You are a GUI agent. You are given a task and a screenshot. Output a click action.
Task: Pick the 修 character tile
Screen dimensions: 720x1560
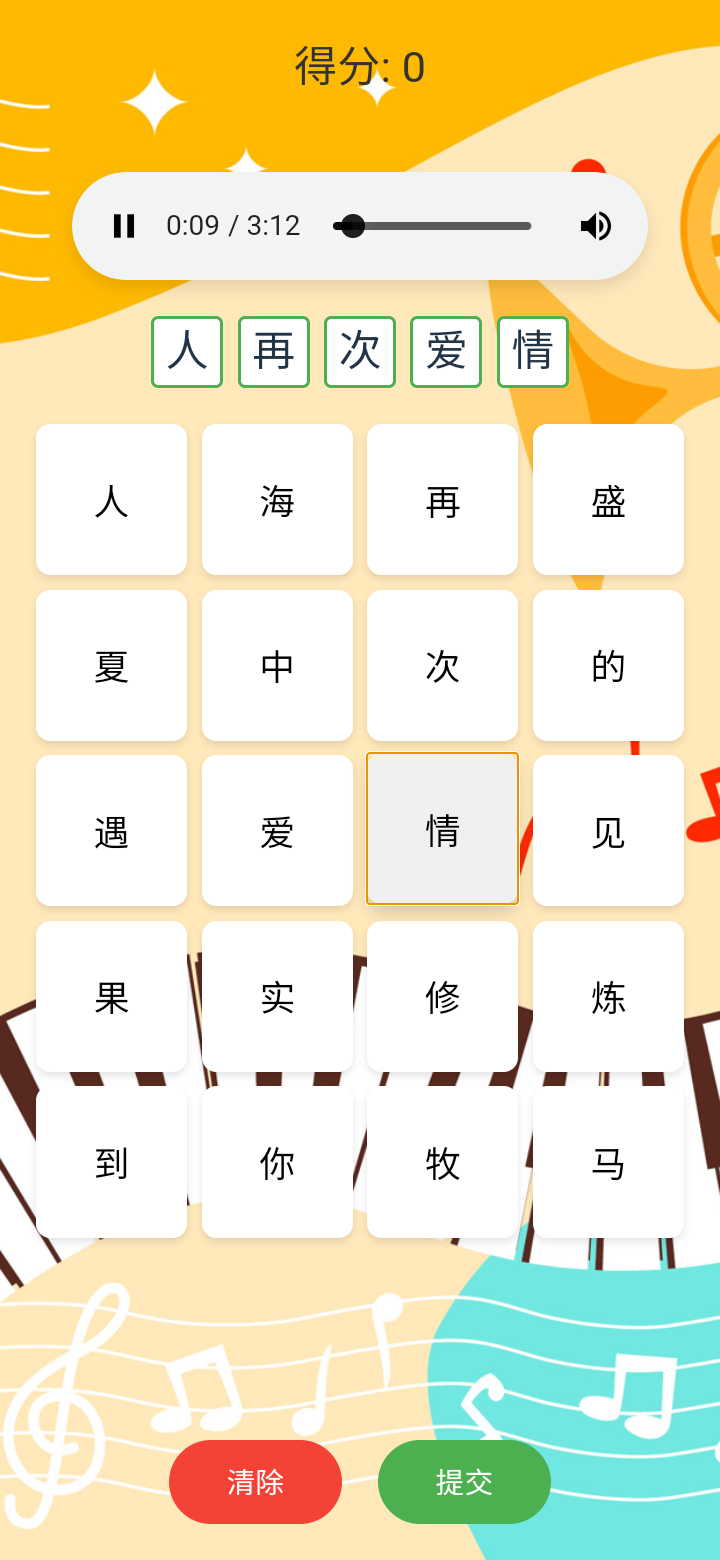(x=442, y=997)
